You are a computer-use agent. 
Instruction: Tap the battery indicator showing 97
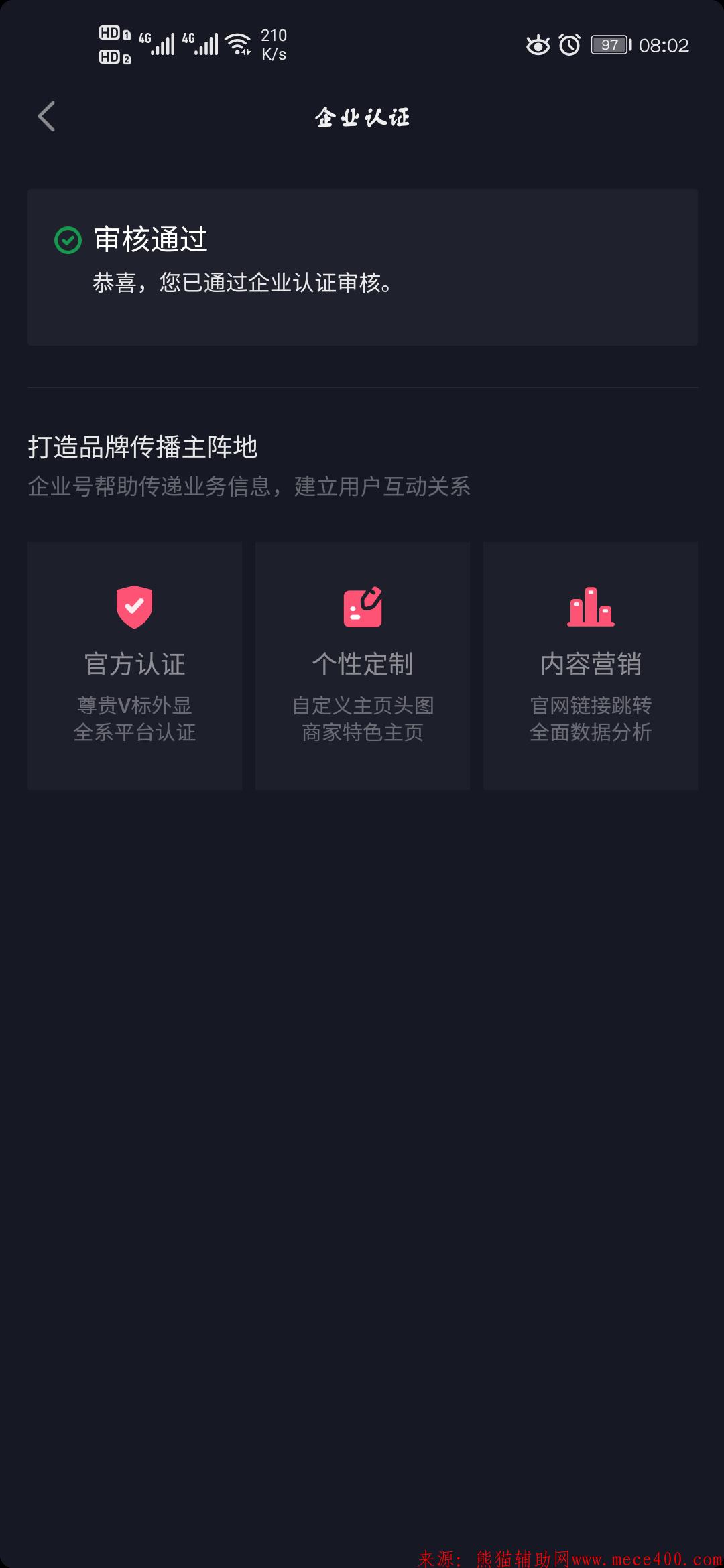[609, 46]
